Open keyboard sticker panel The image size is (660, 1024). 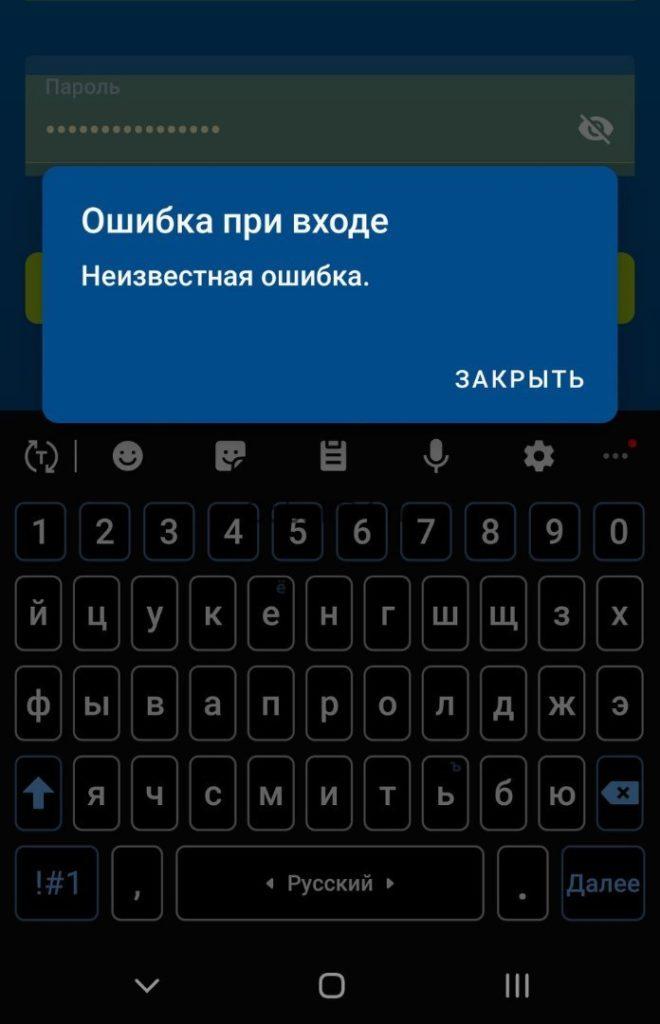230,457
